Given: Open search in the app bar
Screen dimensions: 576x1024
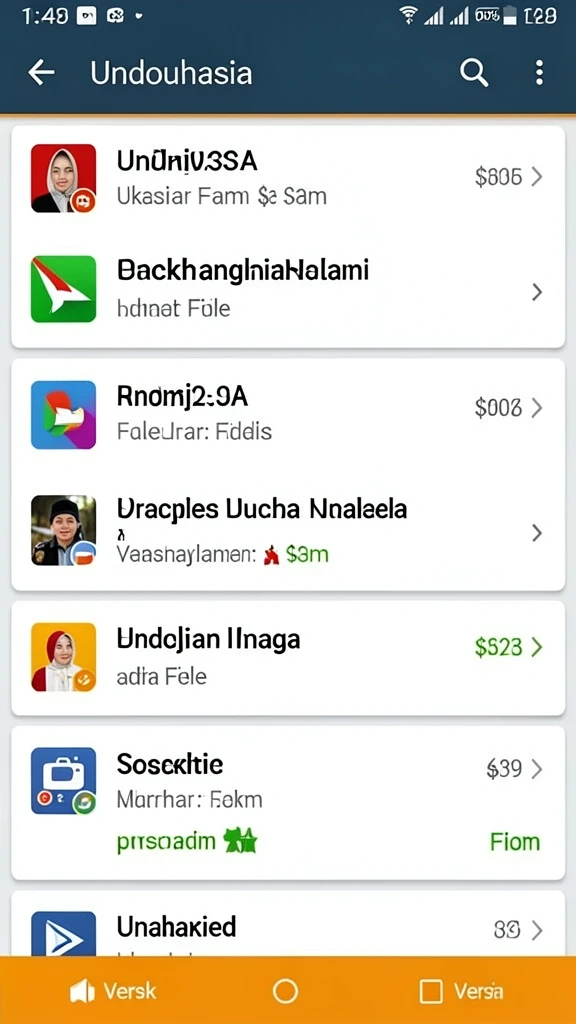Looking at the screenshot, I should 474,72.
